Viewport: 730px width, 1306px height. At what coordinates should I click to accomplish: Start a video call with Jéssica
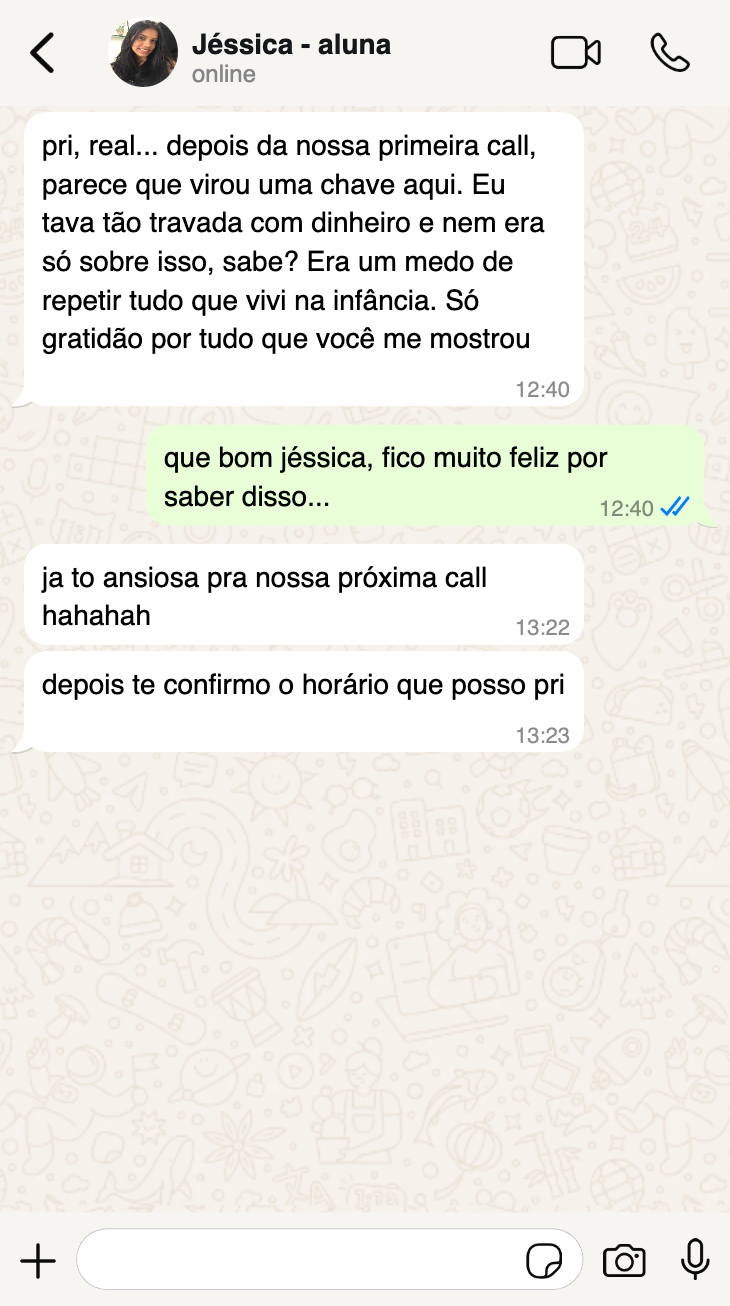pyautogui.click(x=576, y=53)
